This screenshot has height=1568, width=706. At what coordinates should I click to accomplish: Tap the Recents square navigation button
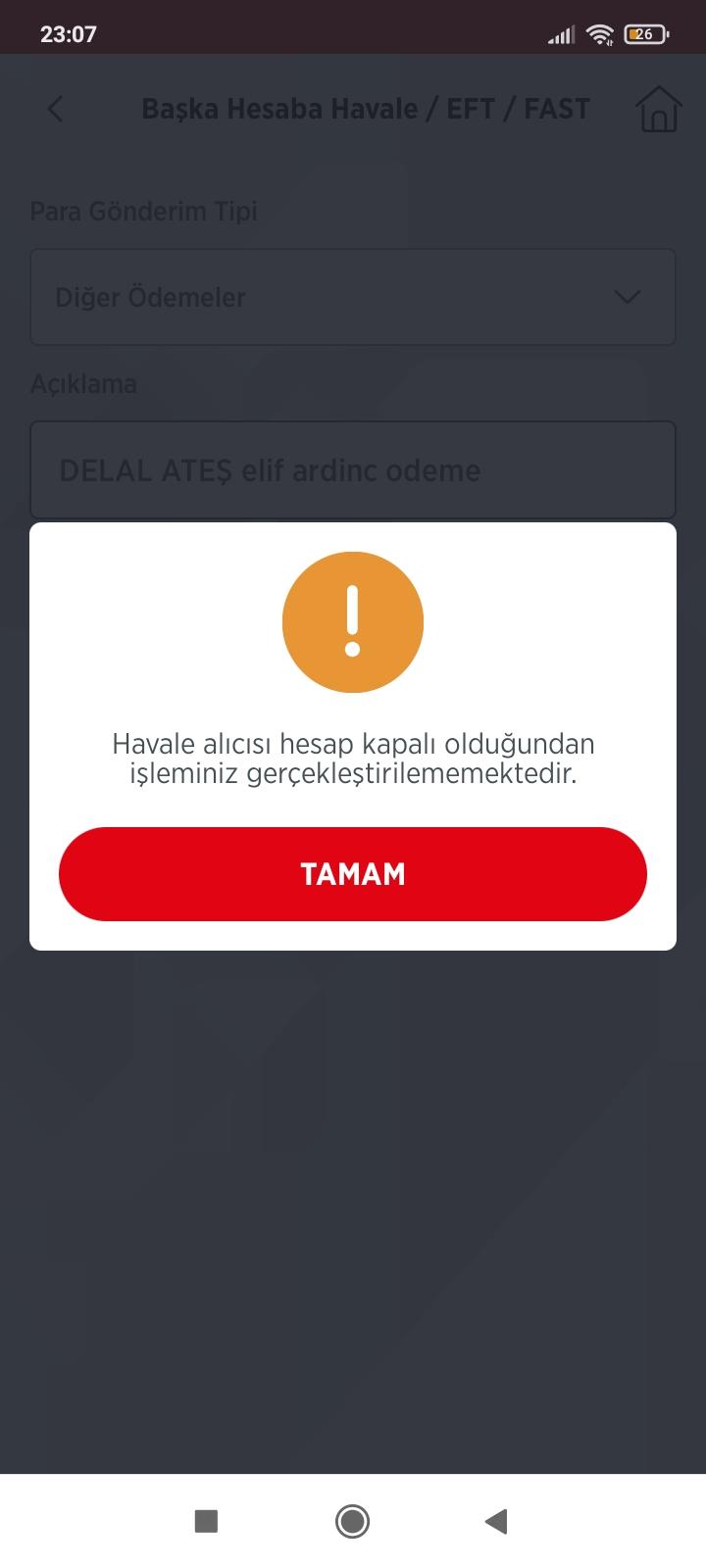tap(206, 1521)
